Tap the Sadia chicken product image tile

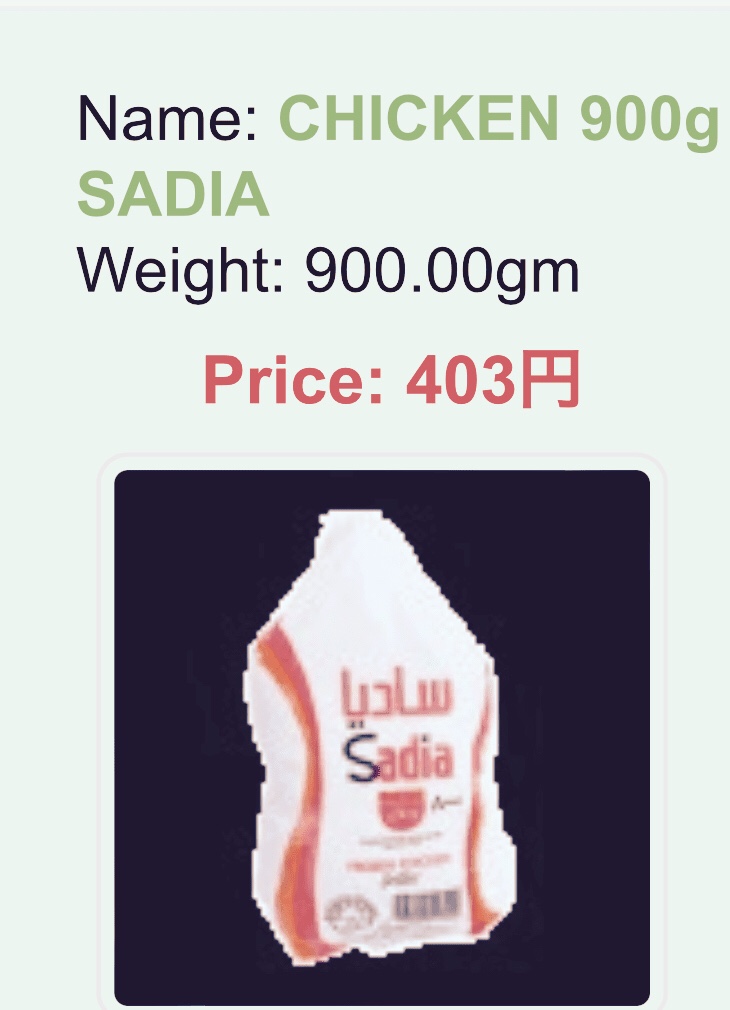pyautogui.click(x=382, y=736)
